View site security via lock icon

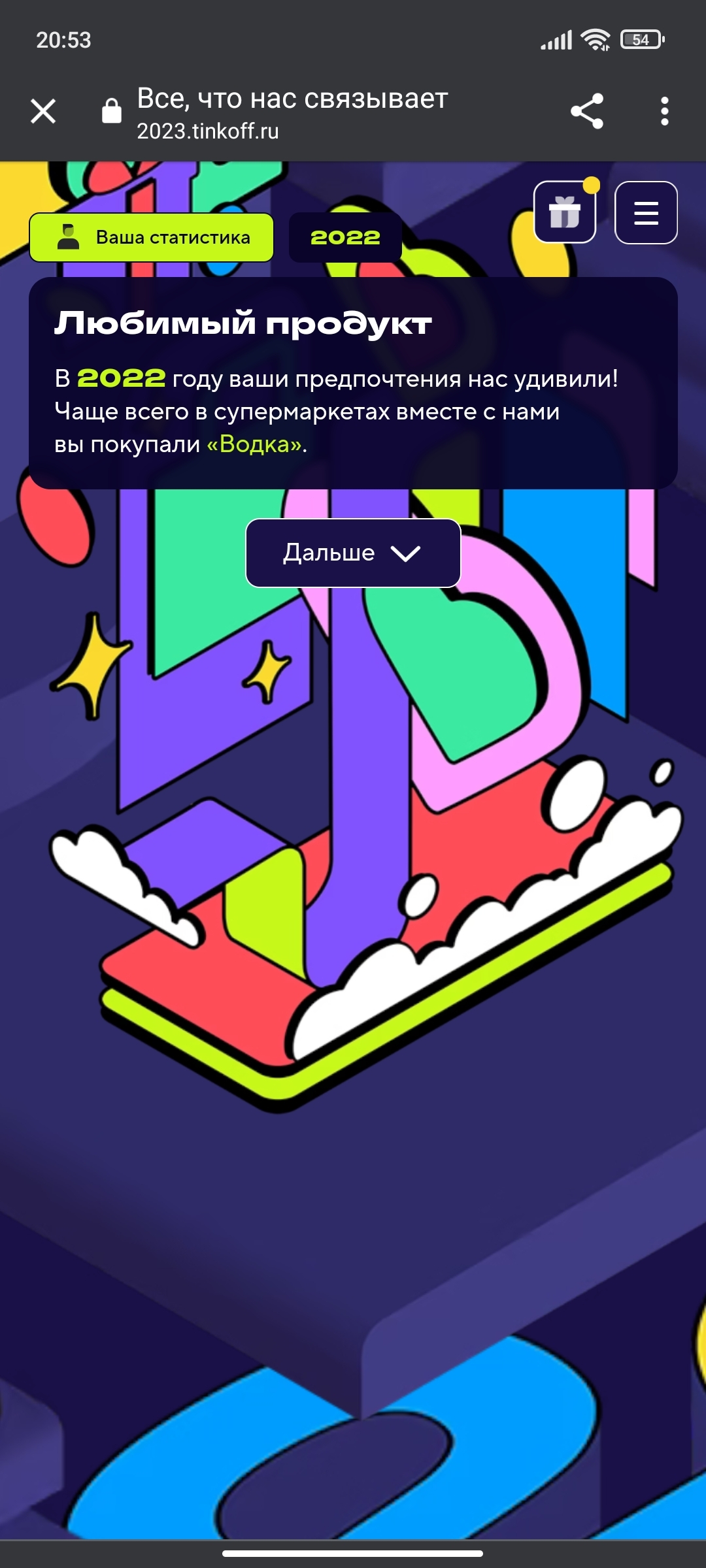[x=112, y=111]
